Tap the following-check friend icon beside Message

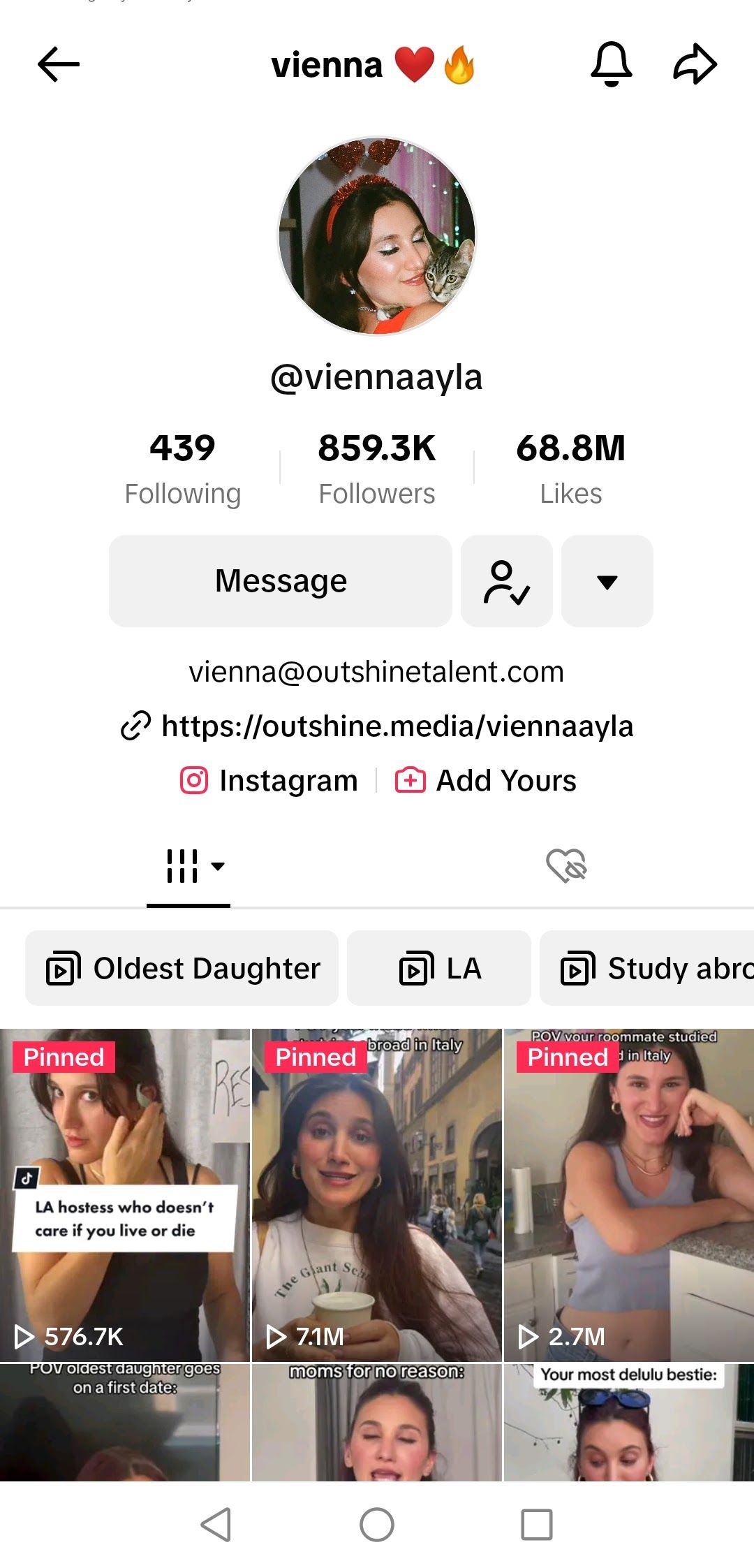507,580
